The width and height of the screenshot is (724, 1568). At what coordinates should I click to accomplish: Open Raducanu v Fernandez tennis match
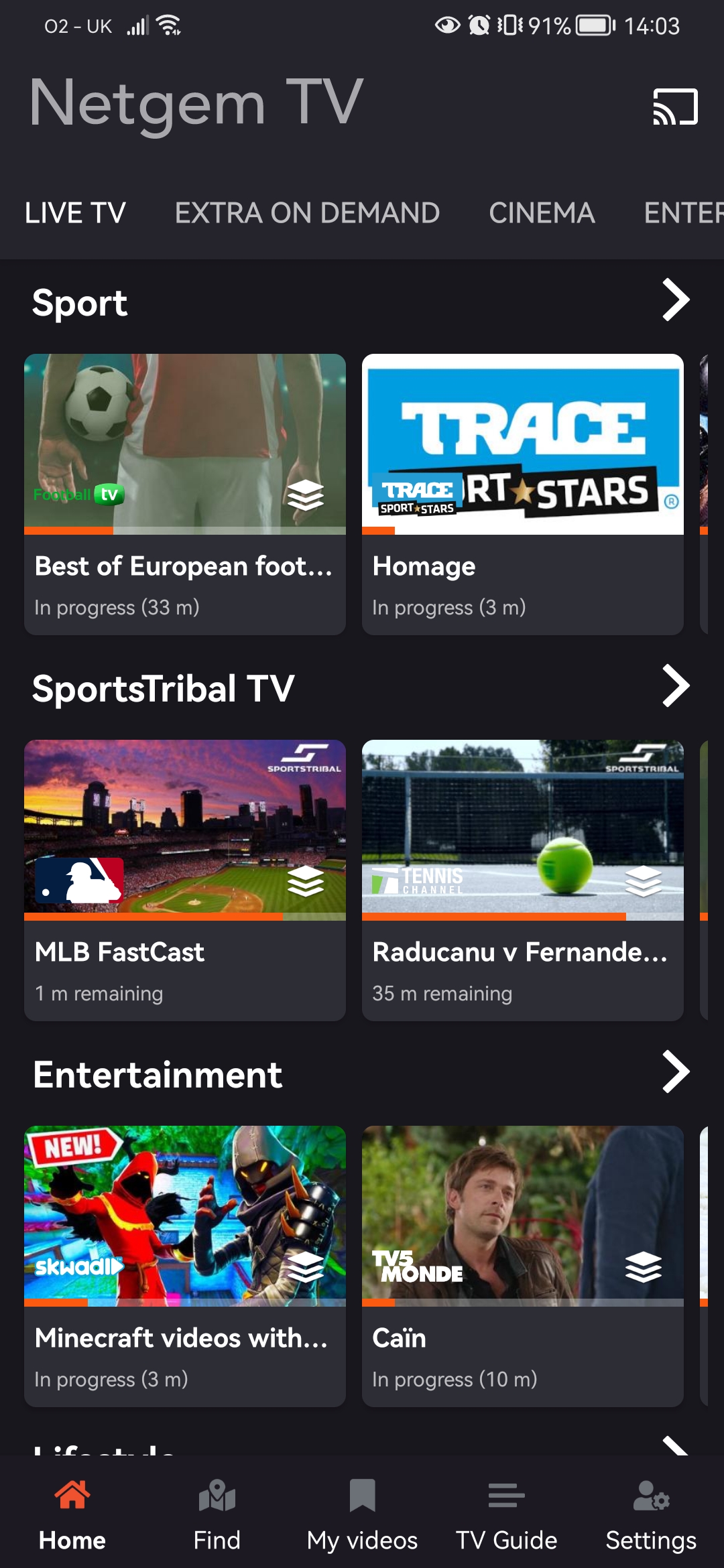pos(523,880)
